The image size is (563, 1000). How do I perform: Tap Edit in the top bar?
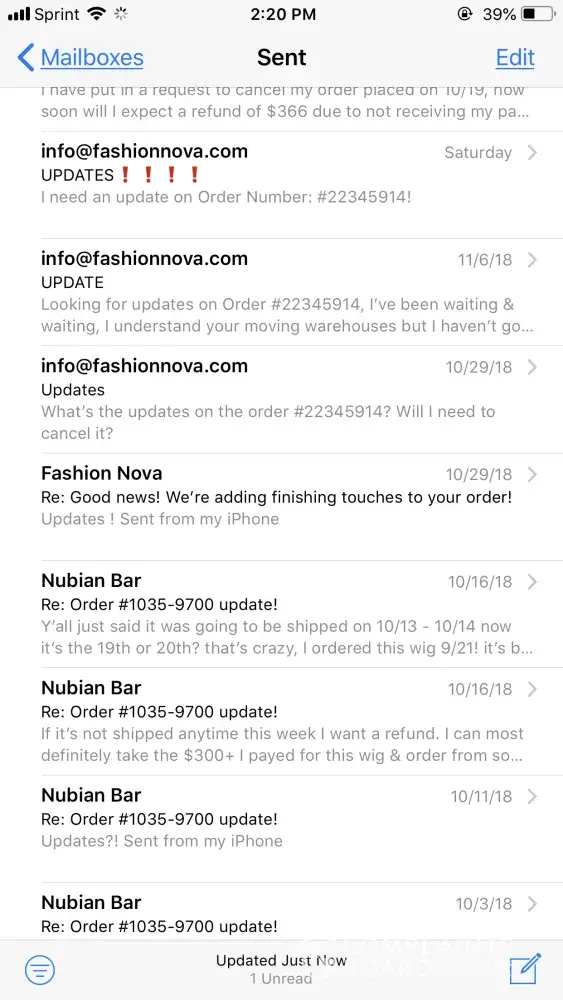point(515,57)
